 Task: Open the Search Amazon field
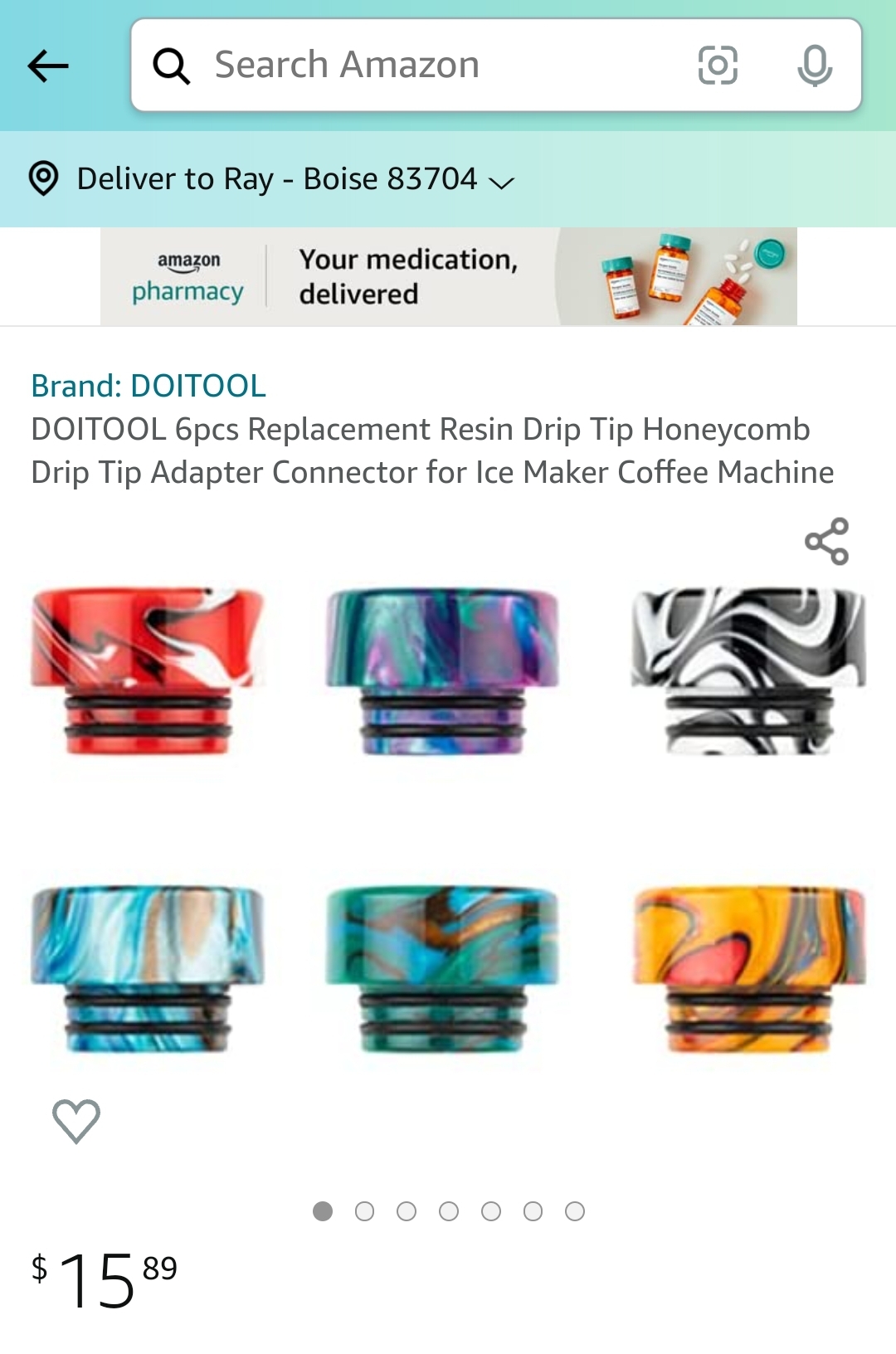415,66
